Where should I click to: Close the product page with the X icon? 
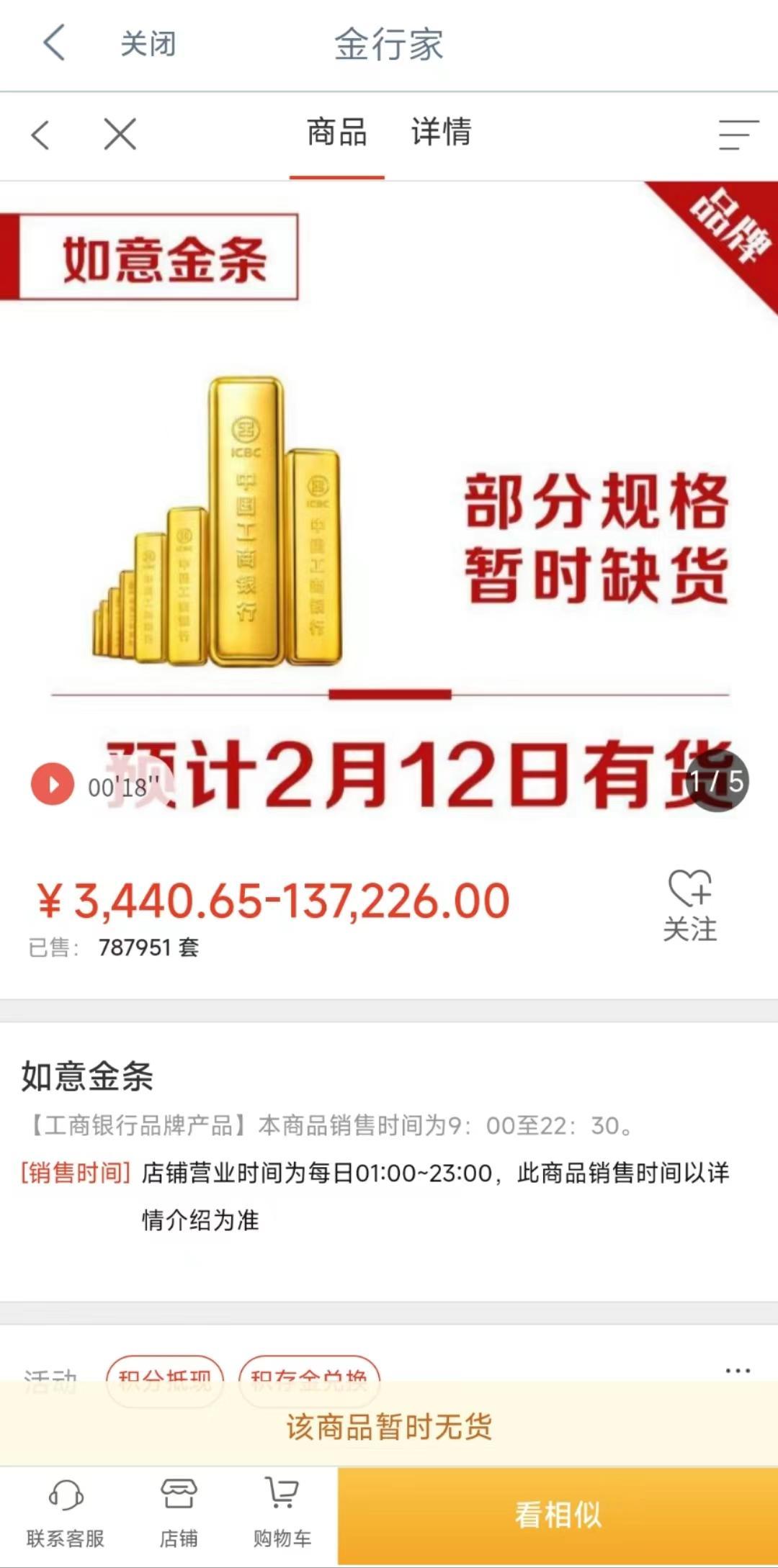(120, 135)
